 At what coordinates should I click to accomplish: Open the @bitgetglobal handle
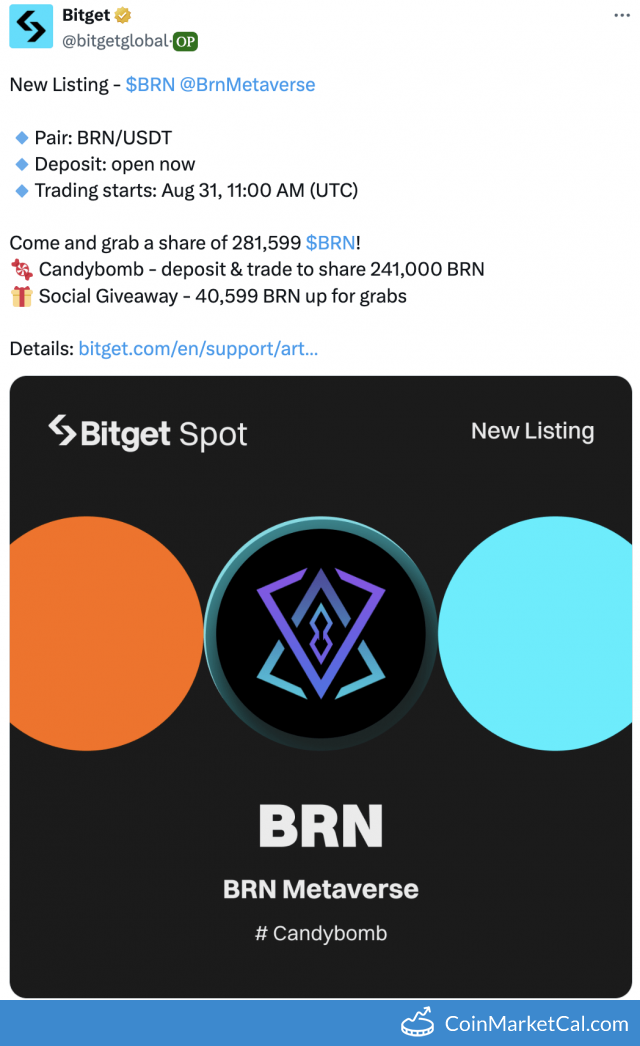pyautogui.click(x=116, y=41)
